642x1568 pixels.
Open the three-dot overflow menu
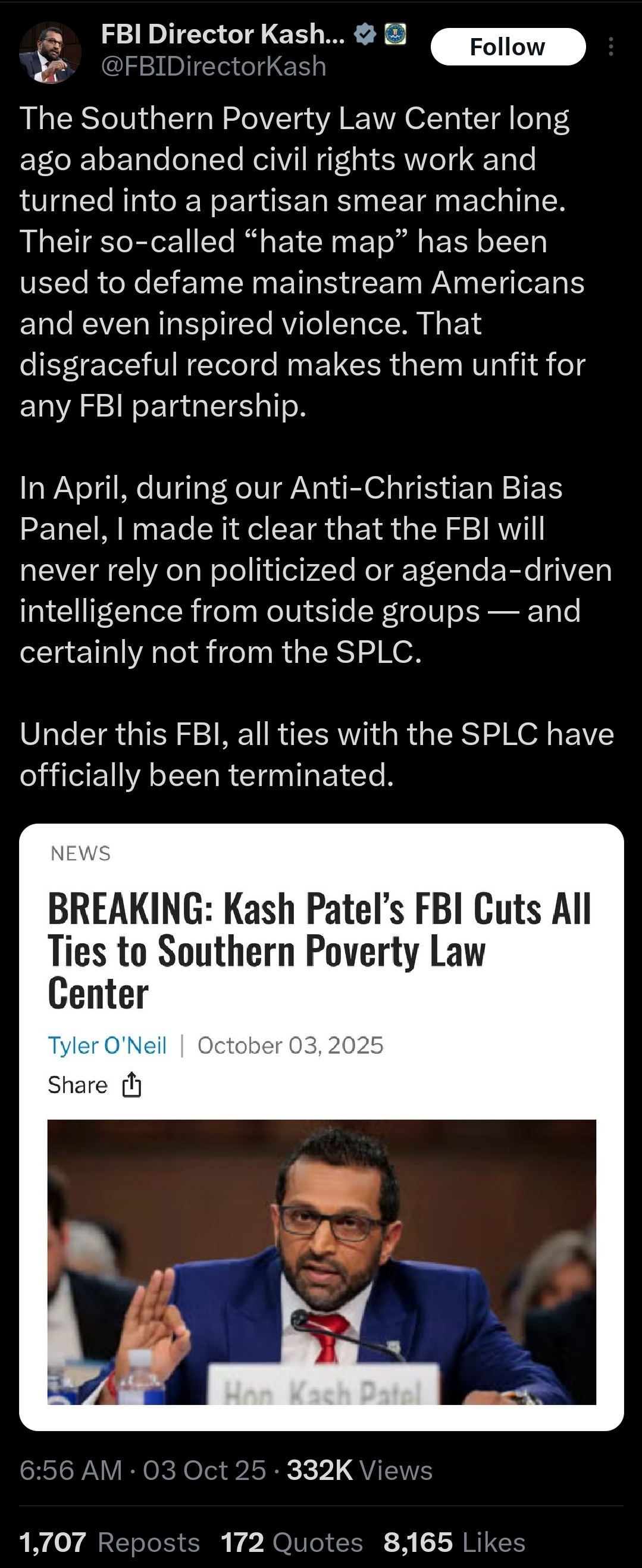point(610,47)
